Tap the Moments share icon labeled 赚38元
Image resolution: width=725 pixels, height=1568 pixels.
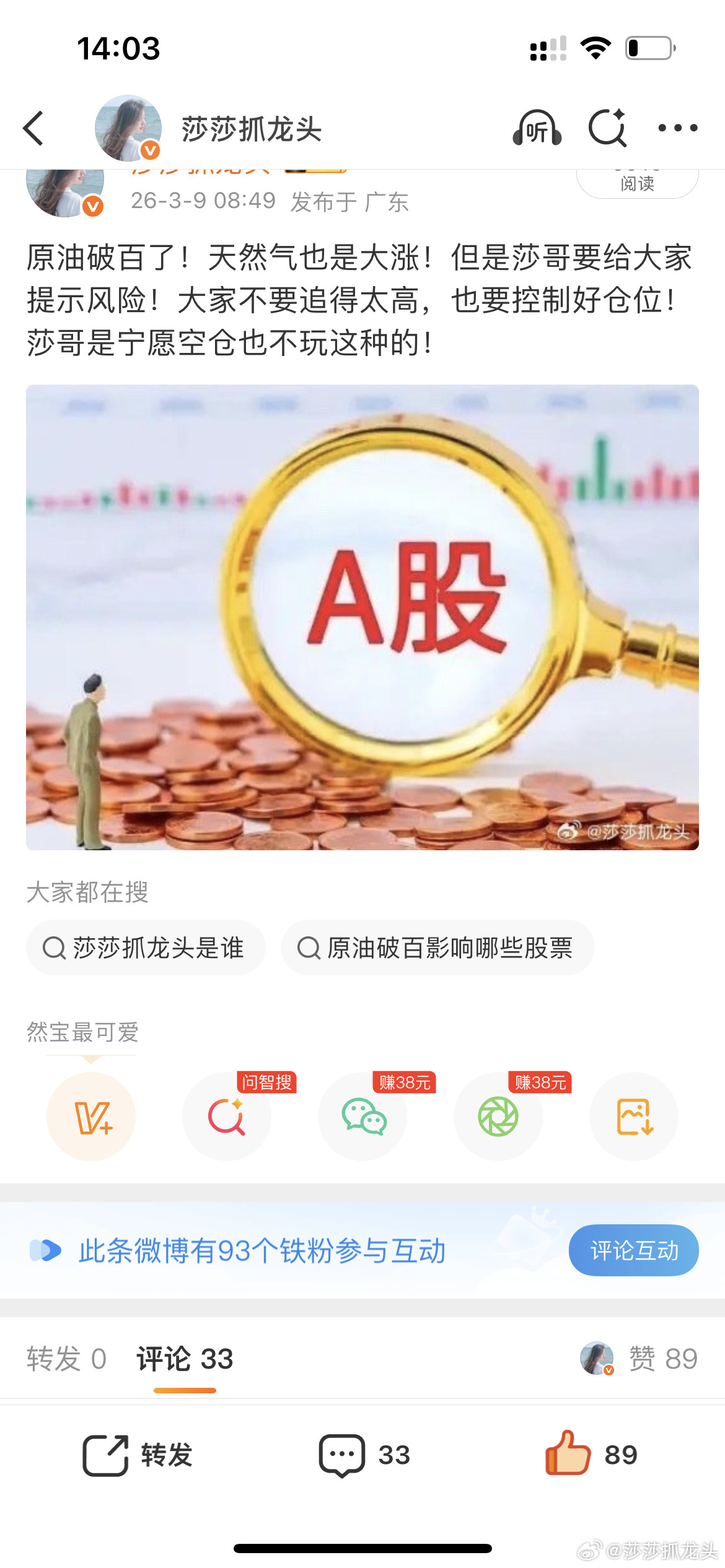pyautogui.click(x=498, y=1117)
